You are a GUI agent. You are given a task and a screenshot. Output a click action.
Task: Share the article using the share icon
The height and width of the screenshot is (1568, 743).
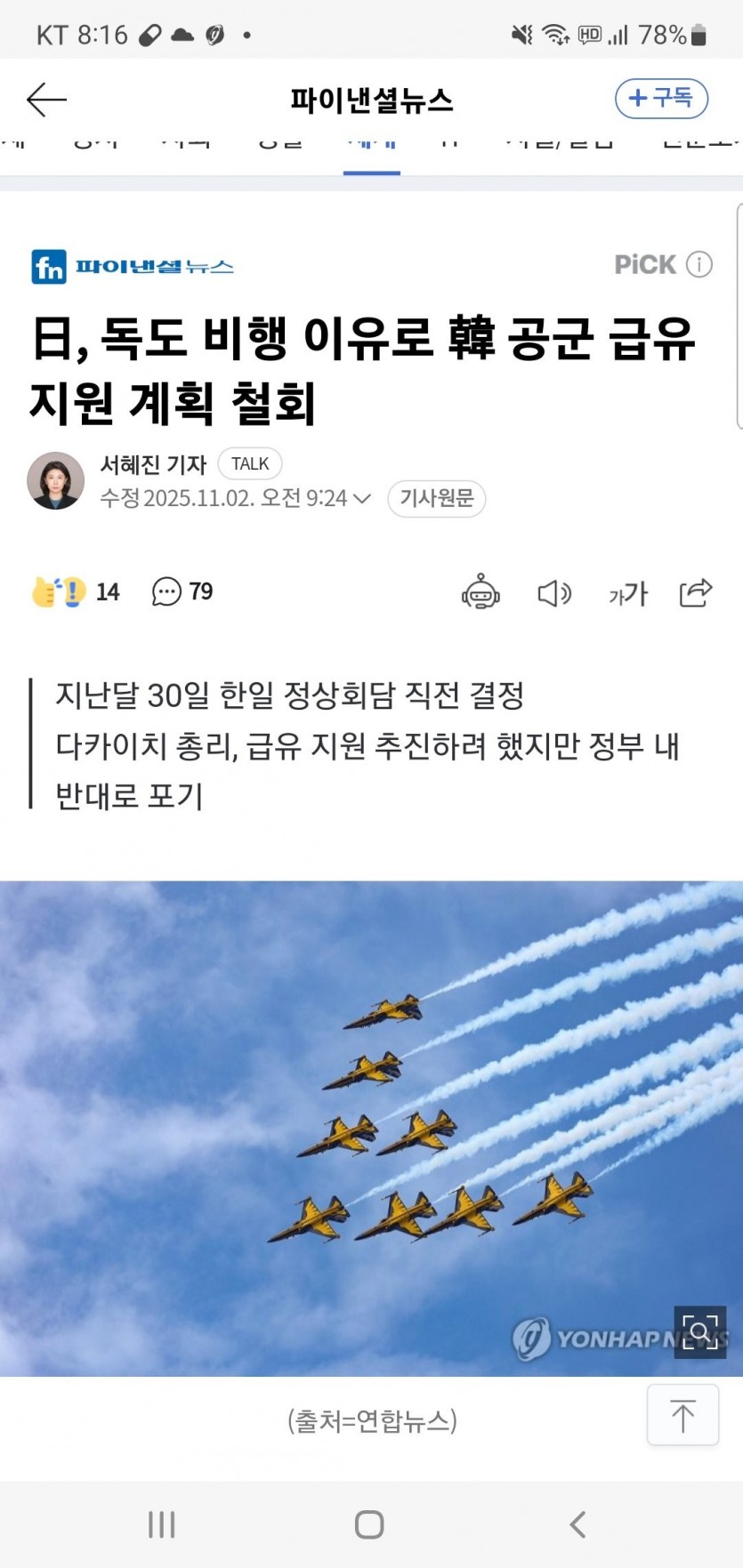pos(695,592)
